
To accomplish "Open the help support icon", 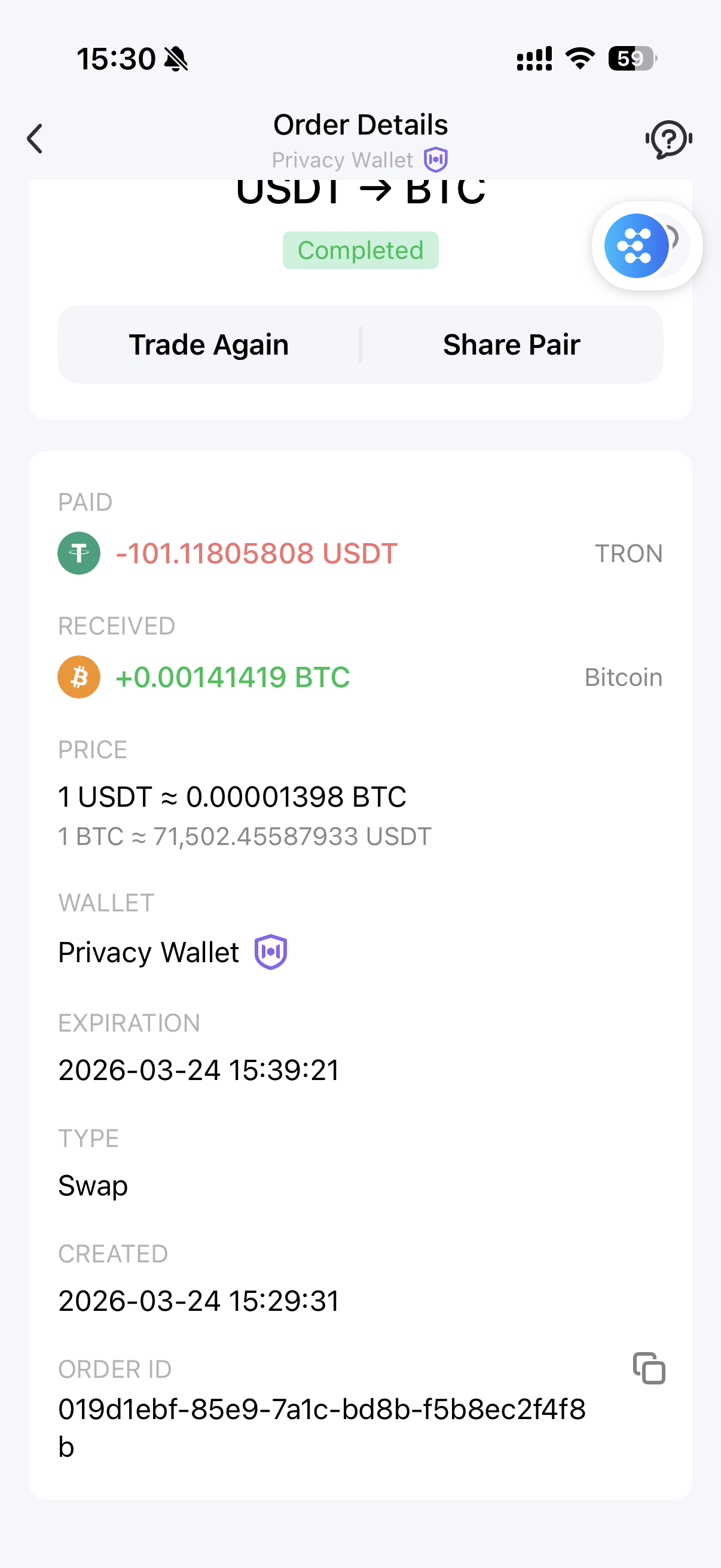I will 668,139.
